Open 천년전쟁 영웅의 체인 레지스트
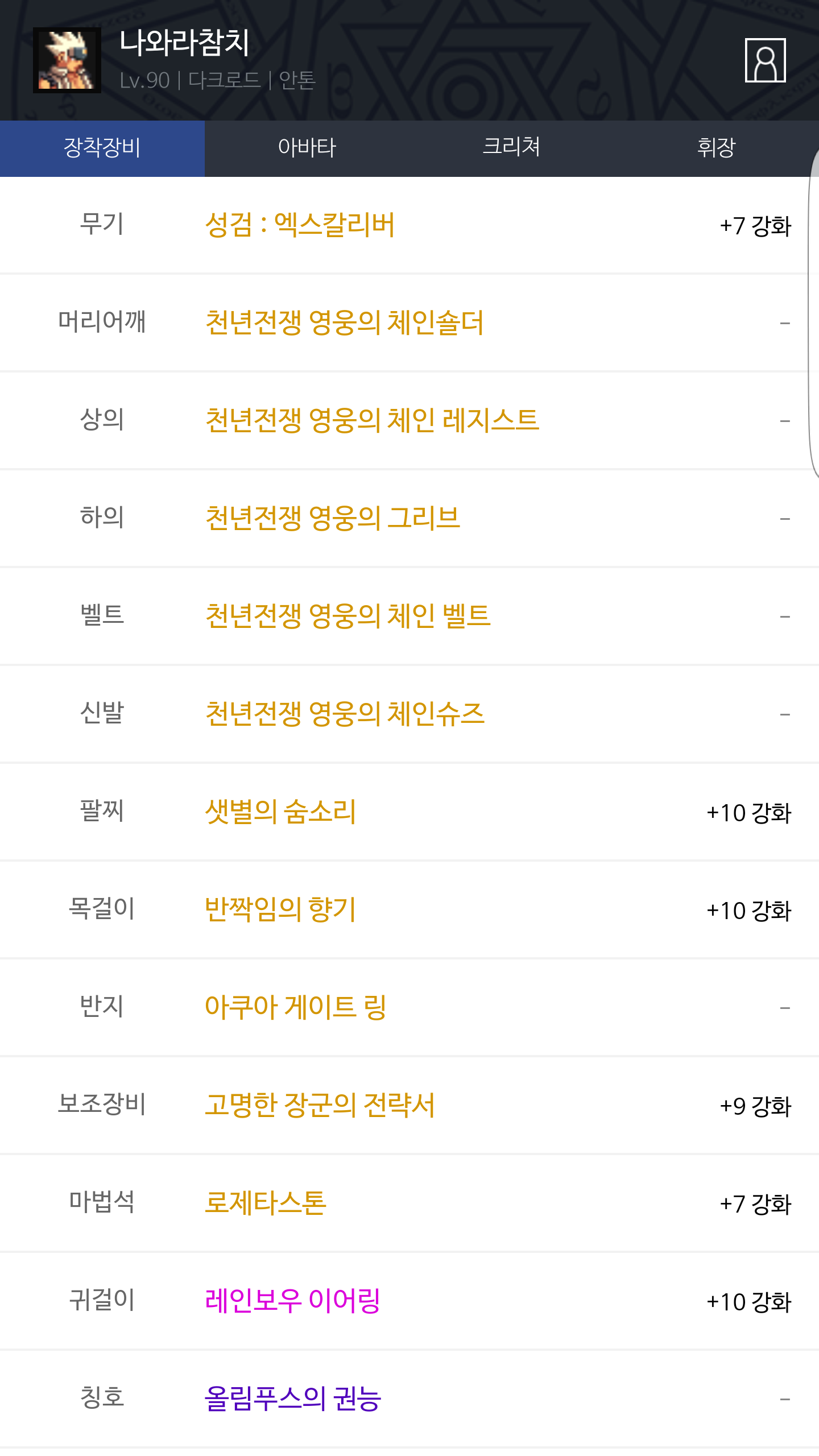The width and height of the screenshot is (819, 1456). tap(372, 420)
